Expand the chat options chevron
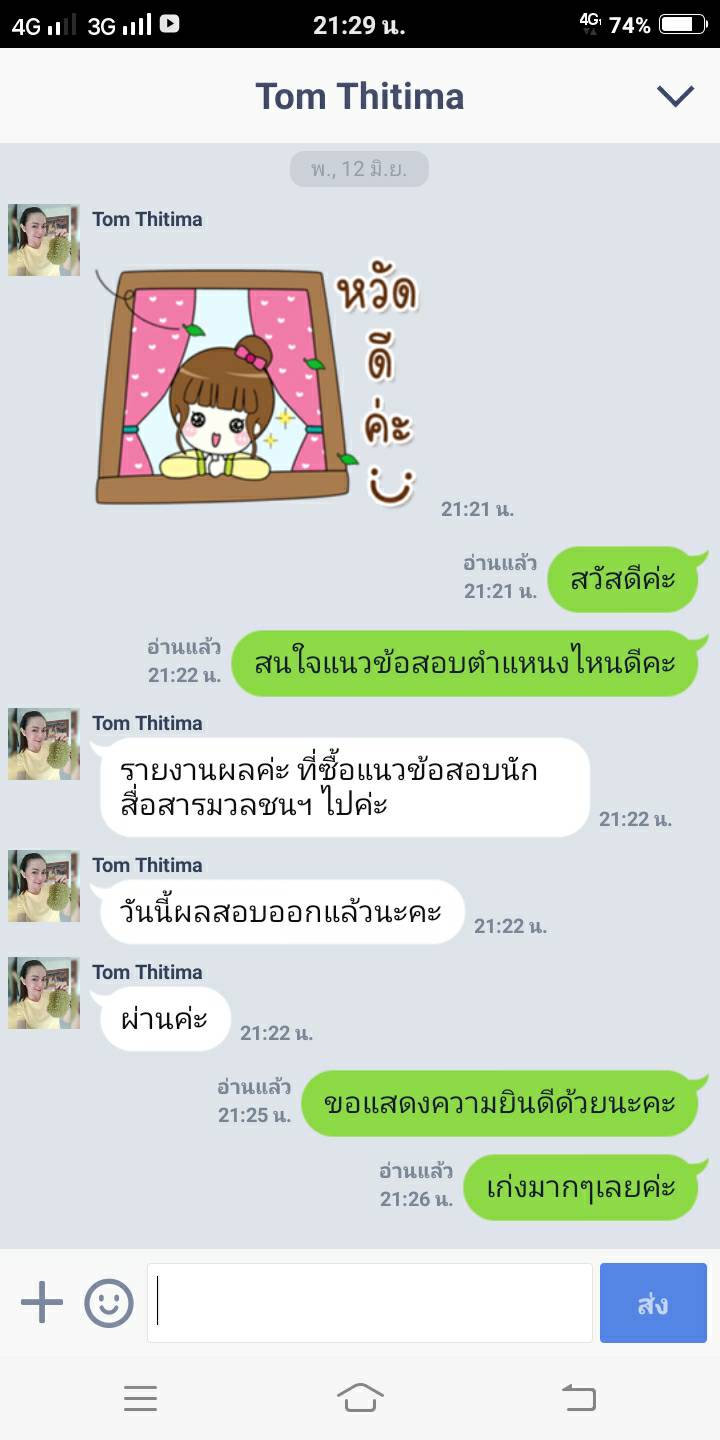Screen dimensions: 720x1440 675,96
